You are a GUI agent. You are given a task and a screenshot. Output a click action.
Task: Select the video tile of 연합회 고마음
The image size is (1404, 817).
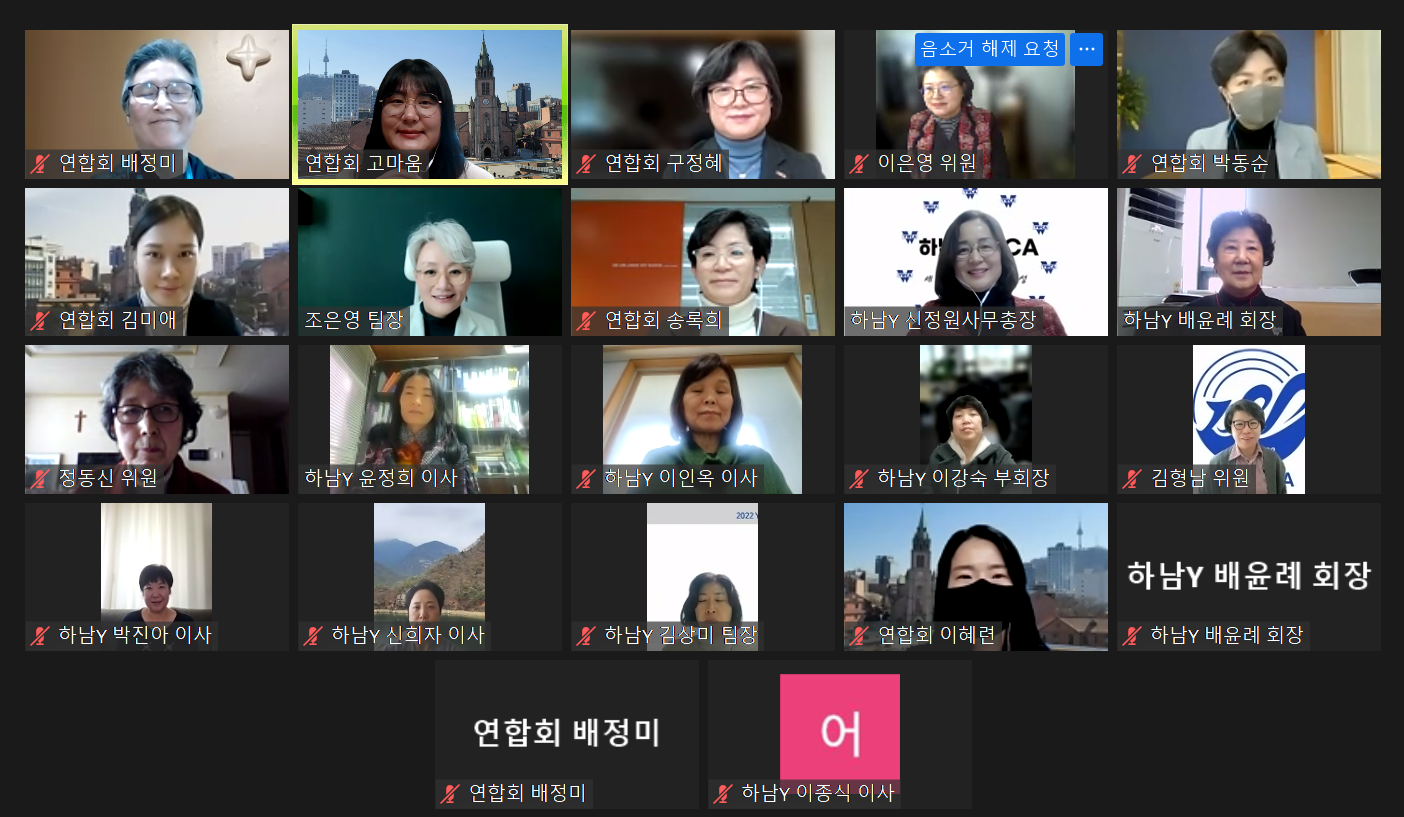tap(430, 105)
